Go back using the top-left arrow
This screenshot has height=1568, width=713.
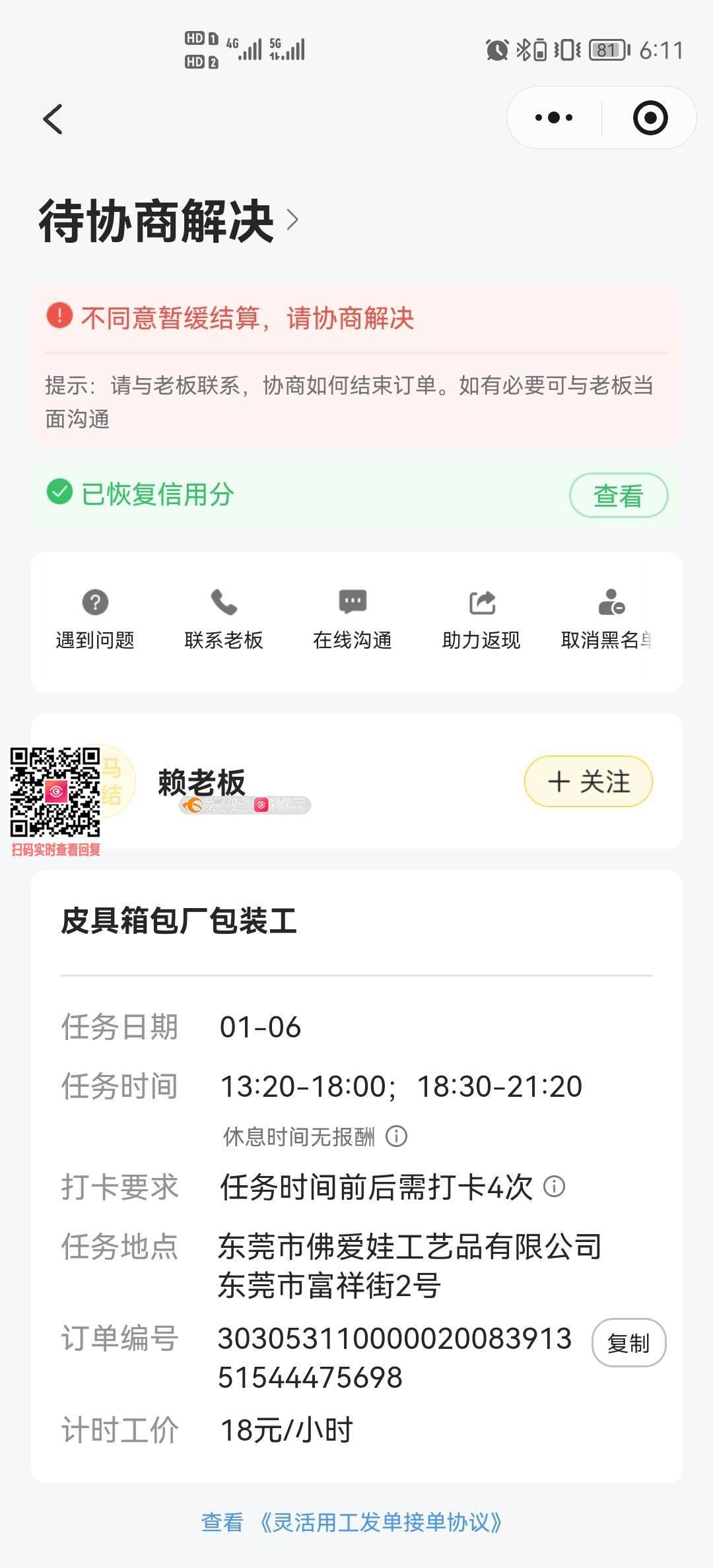click(x=53, y=119)
